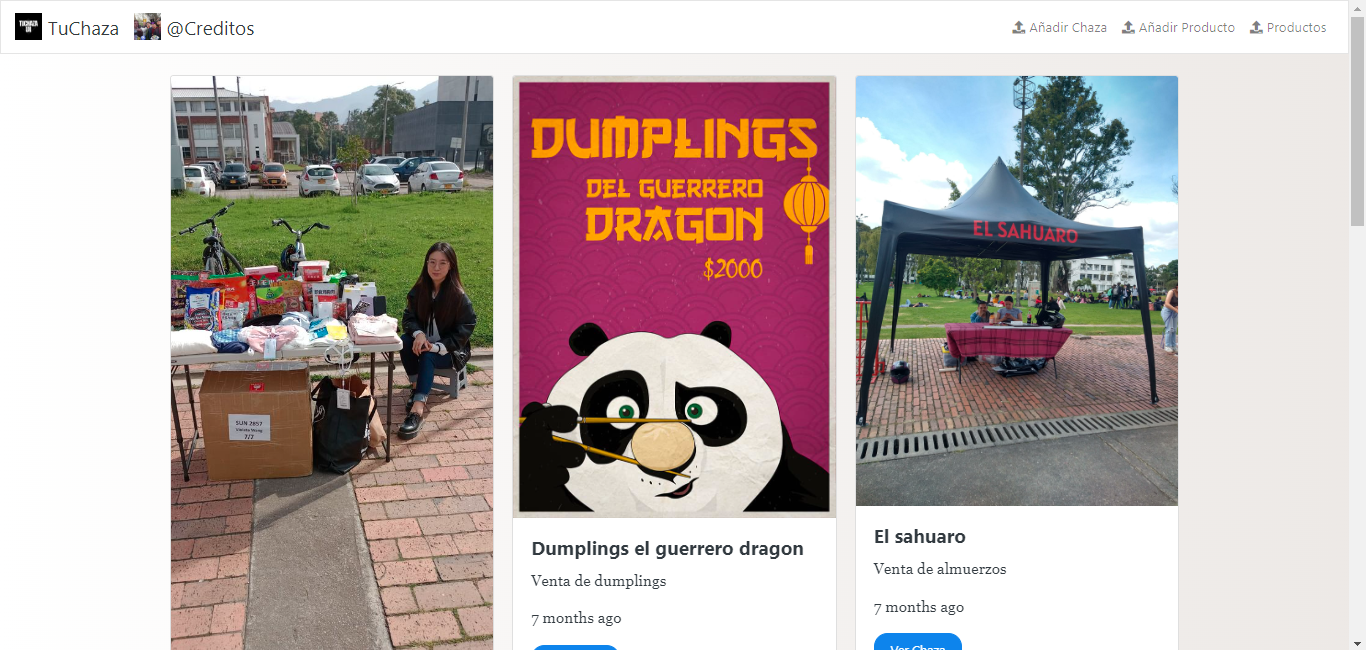Select Añadir Producto in the top bar
Viewport: 1366px width, 650px height.
pos(1178,28)
